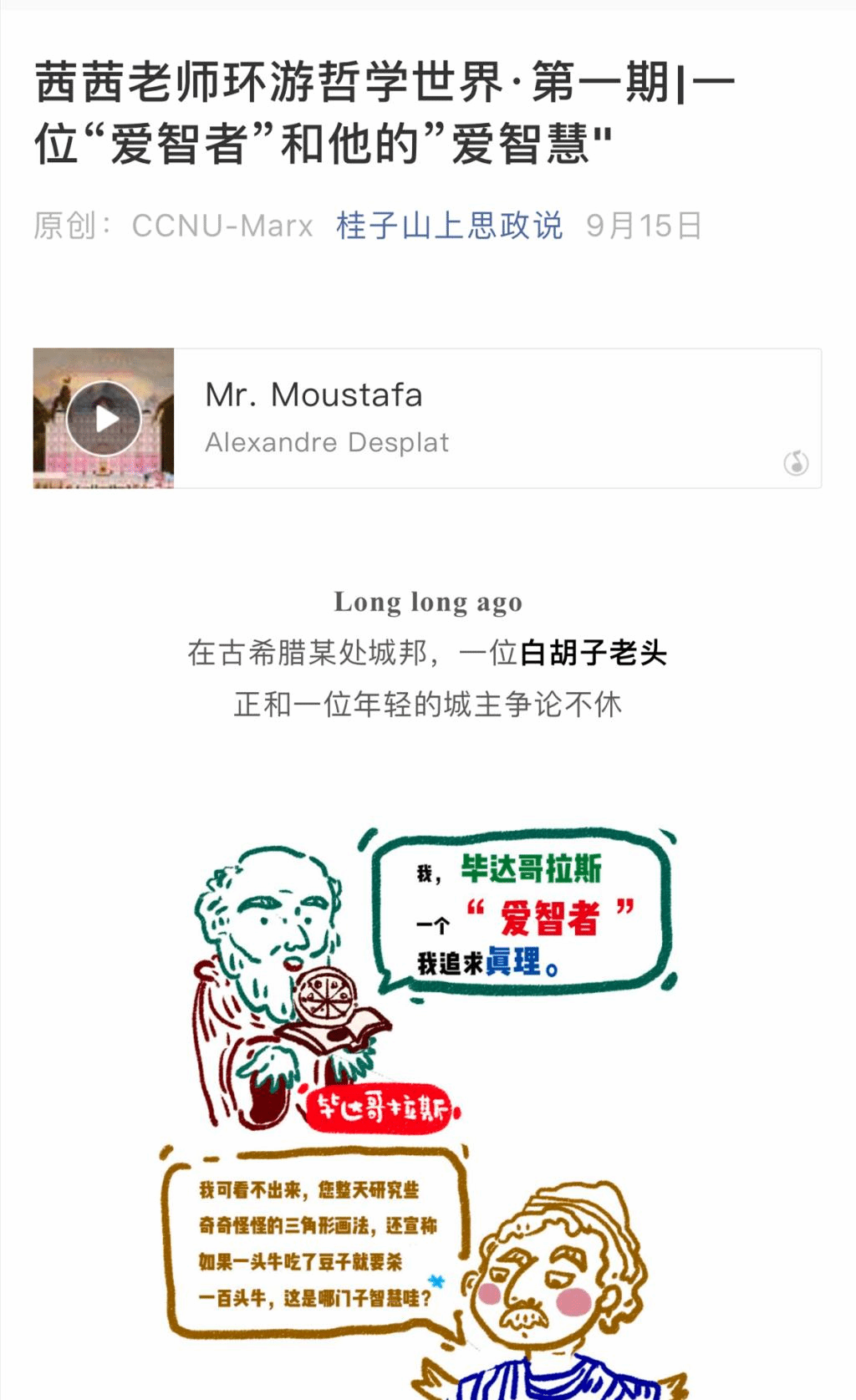The width and height of the screenshot is (856, 1400).
Task: Play the Mr. Moustafa audio track
Action: (104, 418)
